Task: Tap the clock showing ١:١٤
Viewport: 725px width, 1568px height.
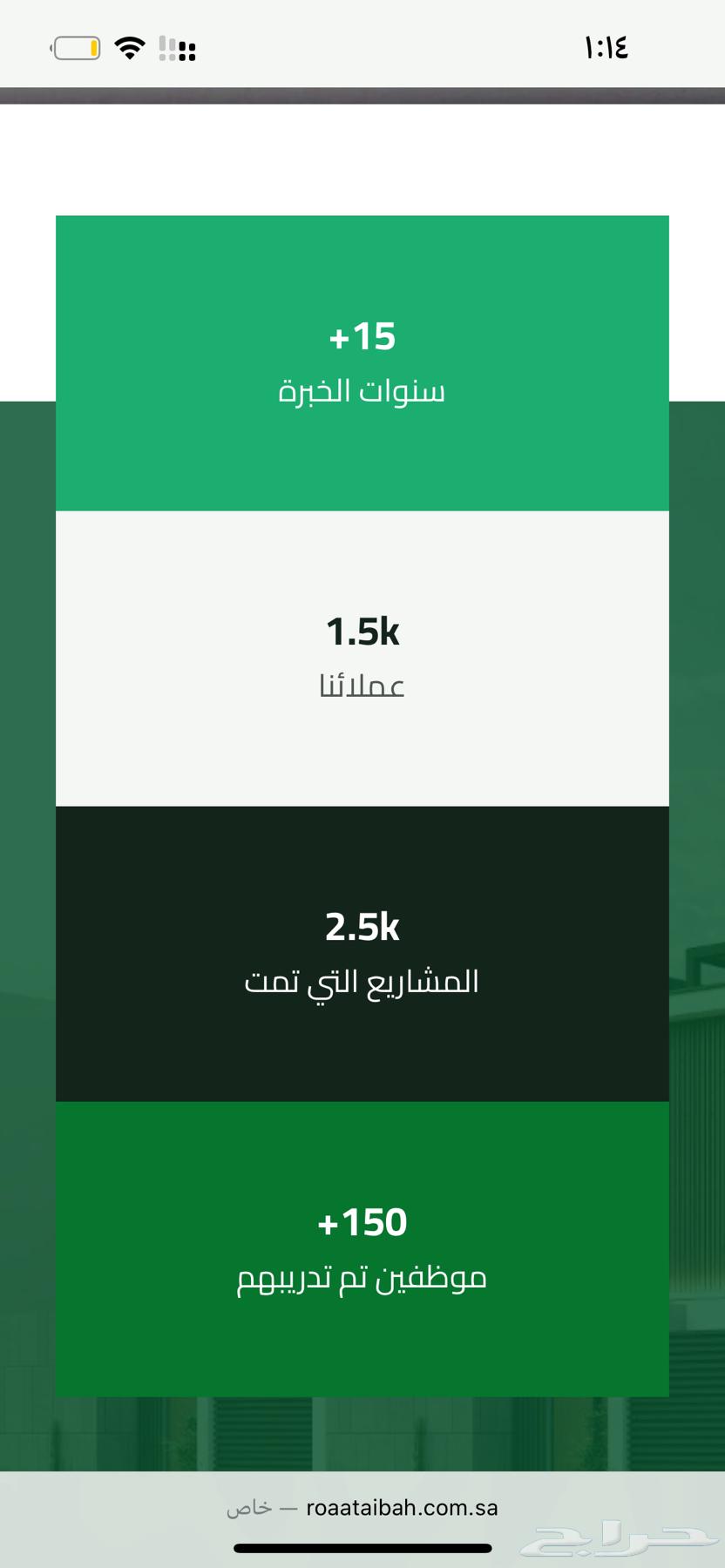Action: coord(604,48)
